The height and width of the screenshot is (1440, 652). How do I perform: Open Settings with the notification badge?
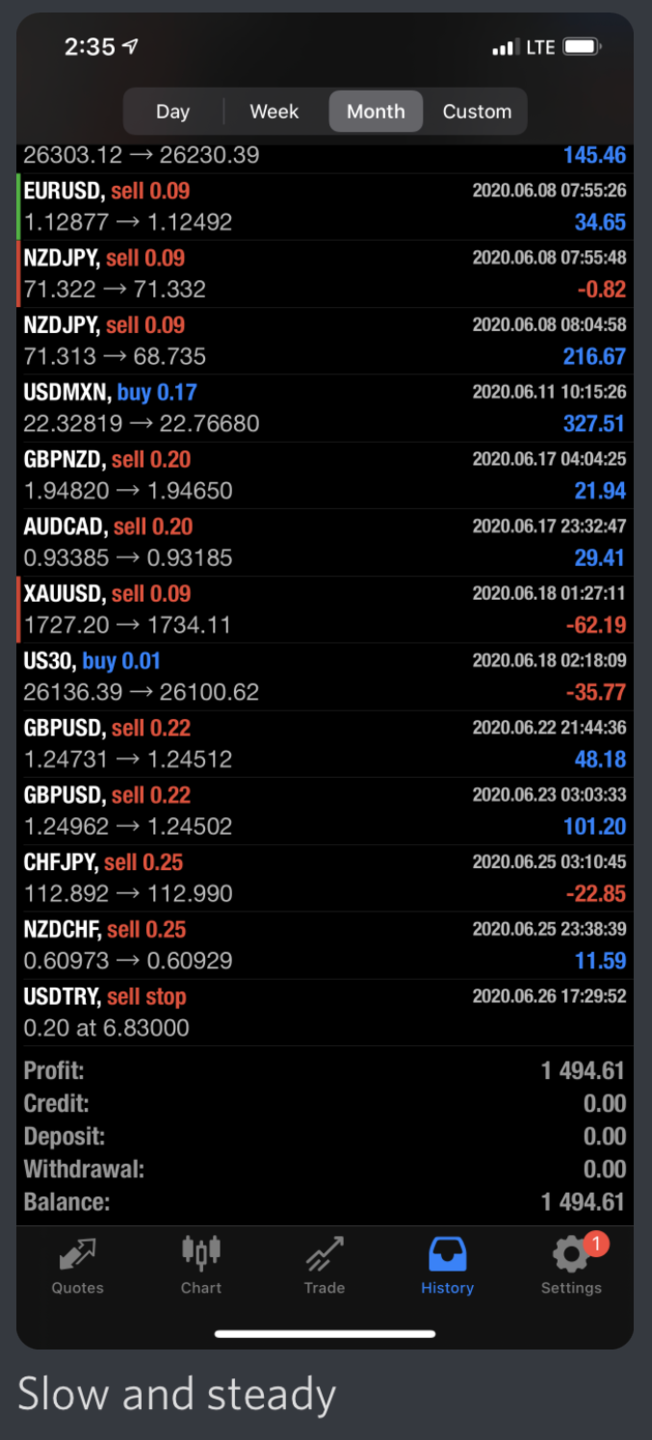tap(571, 1266)
